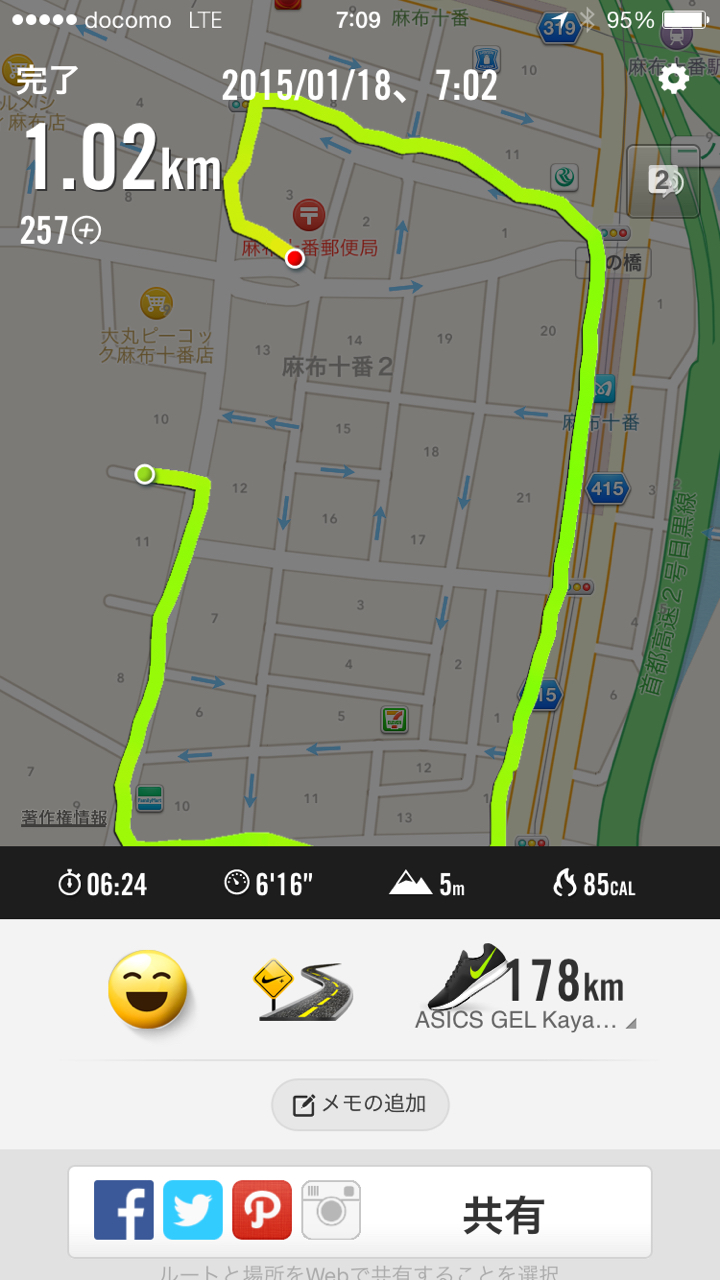Add a note with メモの追加
The height and width of the screenshot is (1280, 720).
tap(360, 1105)
